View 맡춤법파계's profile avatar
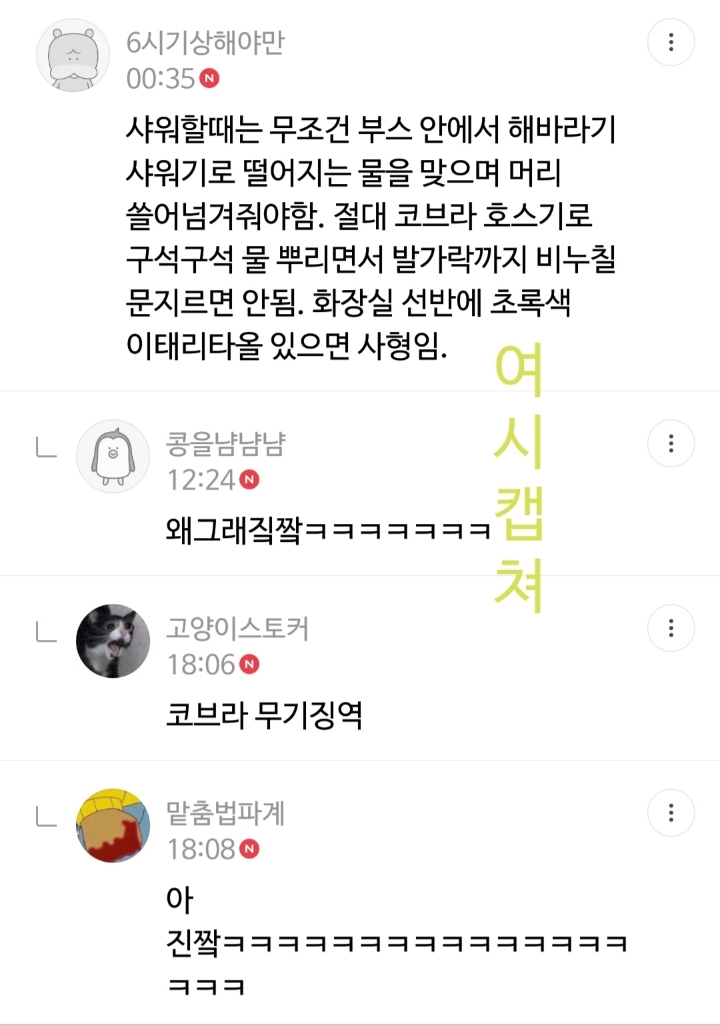This screenshot has width=720, height=1025. [112, 826]
